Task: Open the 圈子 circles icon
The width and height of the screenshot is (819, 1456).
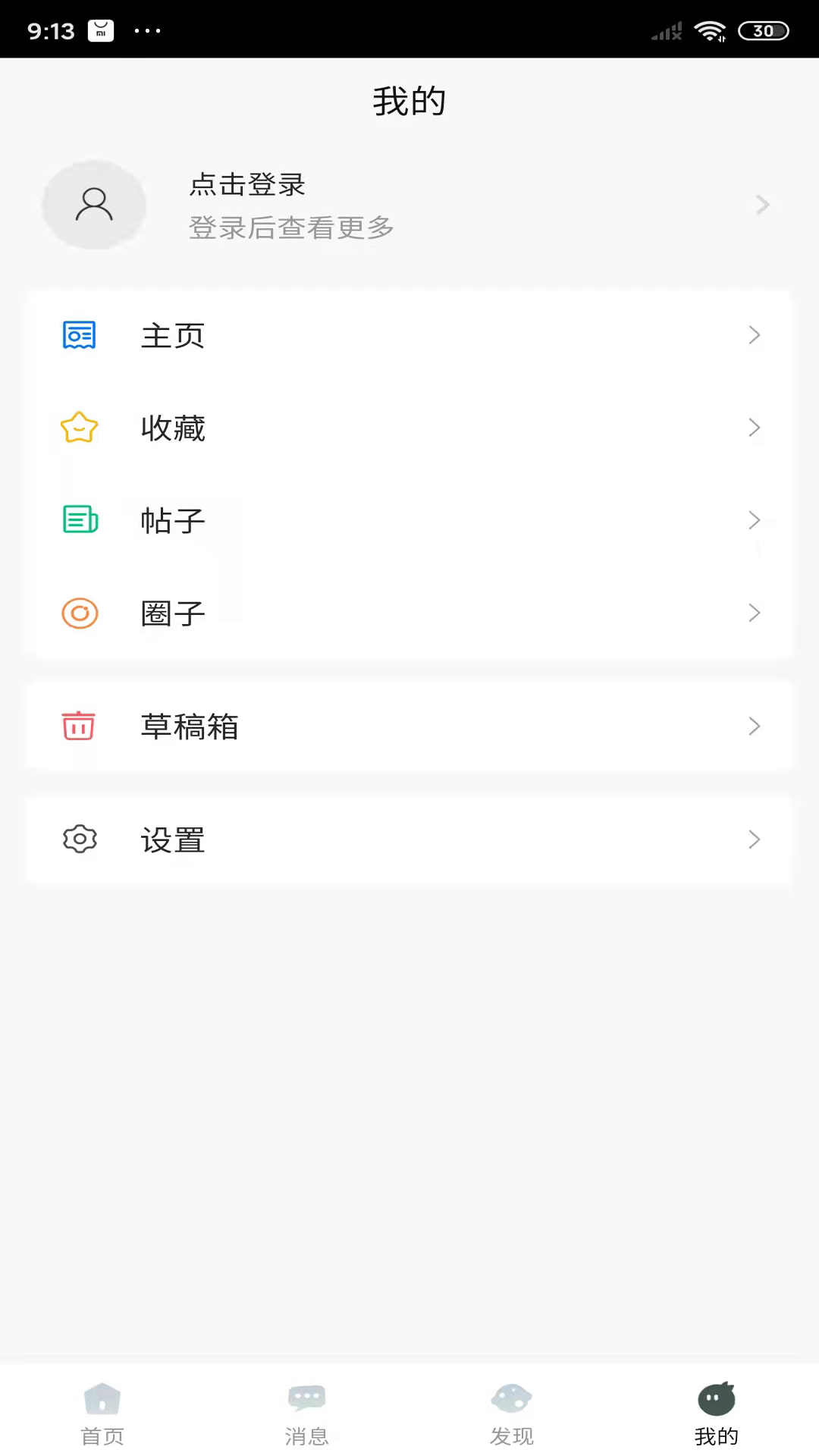Action: pyautogui.click(x=79, y=613)
